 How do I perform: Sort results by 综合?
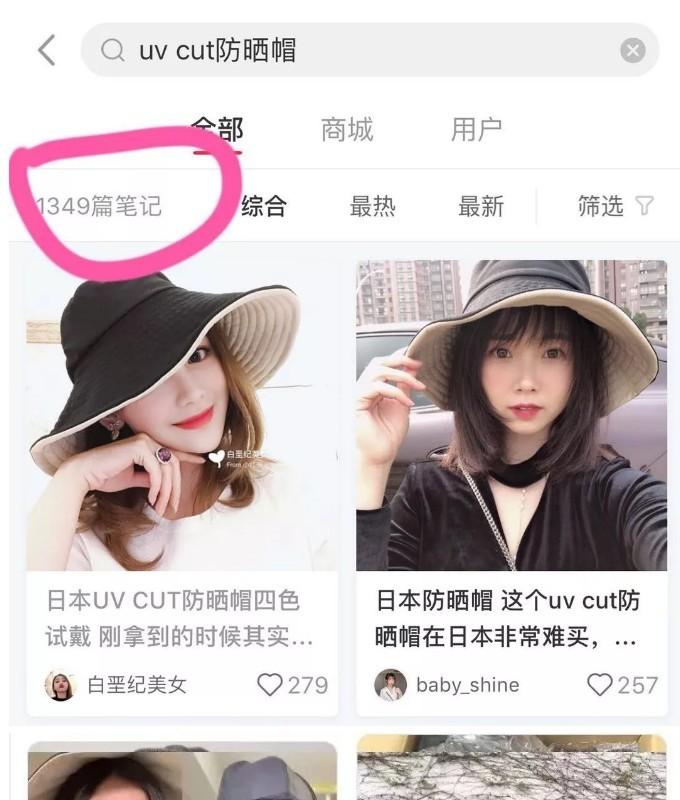pyautogui.click(x=264, y=206)
